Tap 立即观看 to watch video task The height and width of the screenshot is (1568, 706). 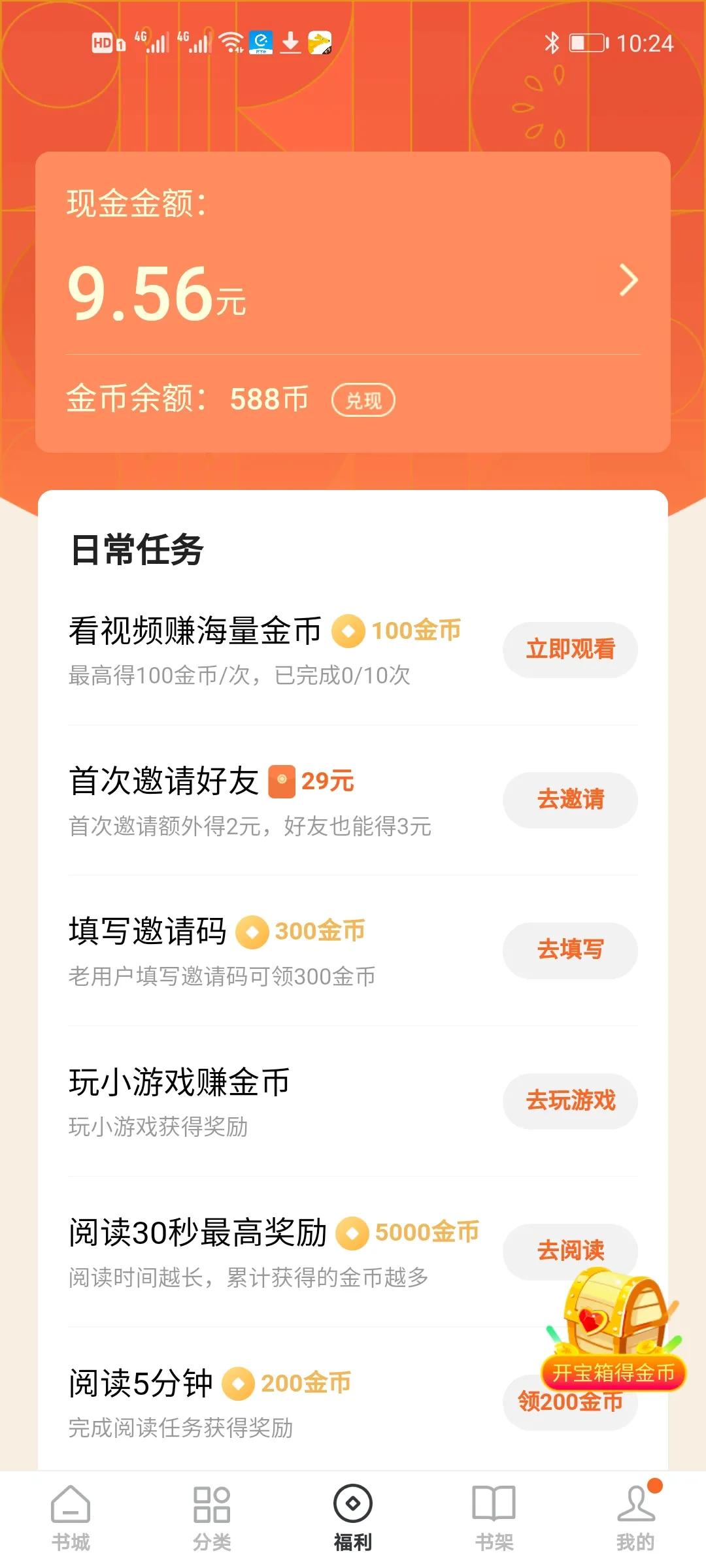[x=569, y=649]
